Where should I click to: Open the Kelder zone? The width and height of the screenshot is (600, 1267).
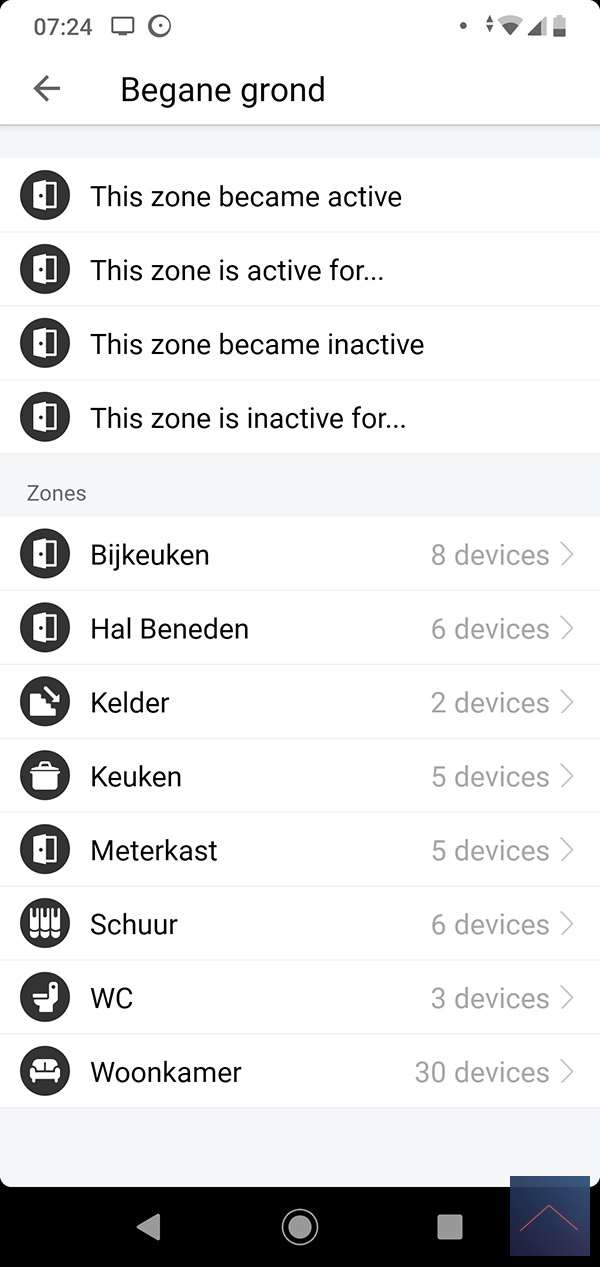[300, 702]
